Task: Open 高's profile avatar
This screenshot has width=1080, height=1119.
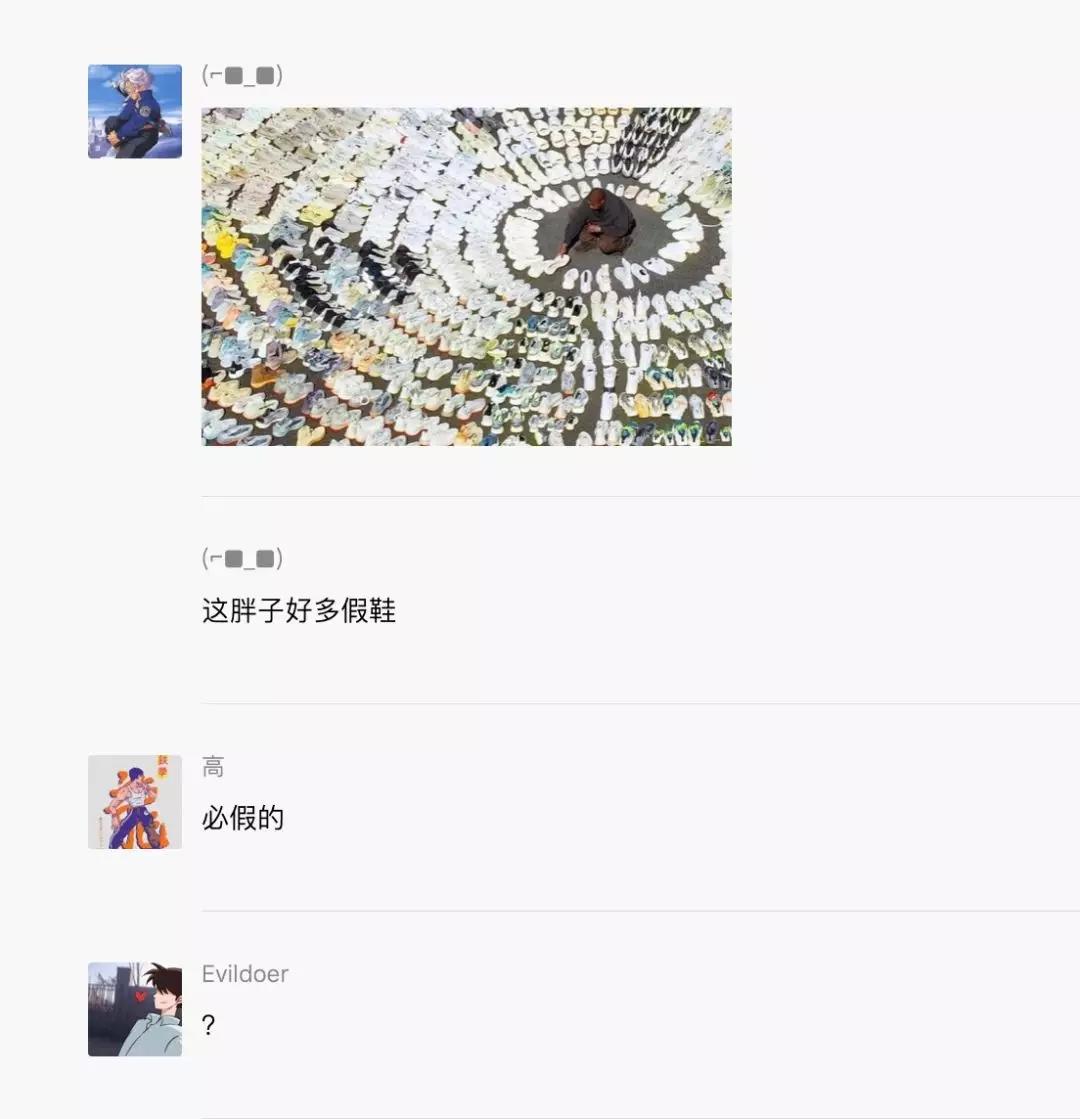Action: [x=135, y=802]
